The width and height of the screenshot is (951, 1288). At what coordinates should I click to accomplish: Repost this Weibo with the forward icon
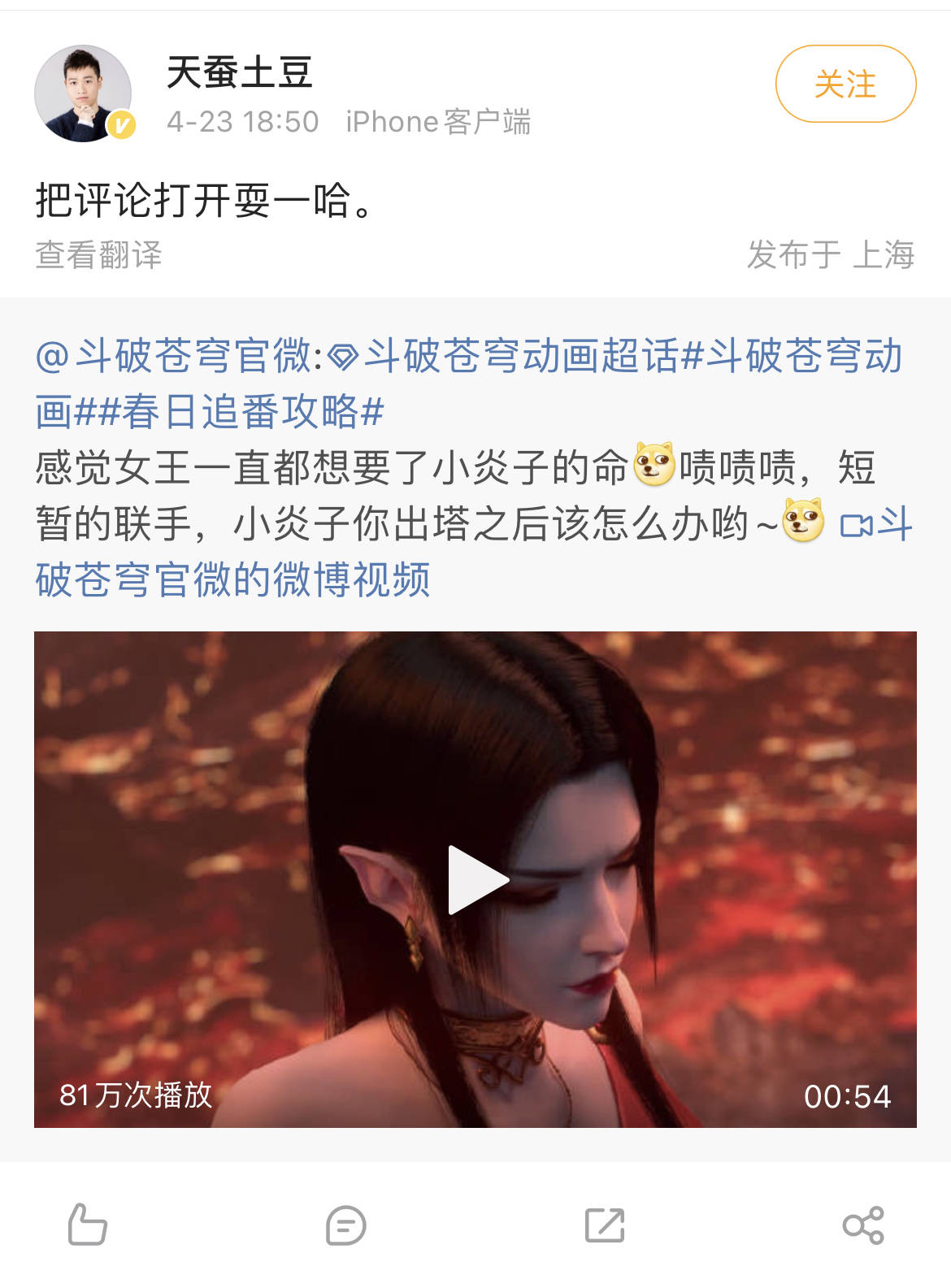point(605,1225)
